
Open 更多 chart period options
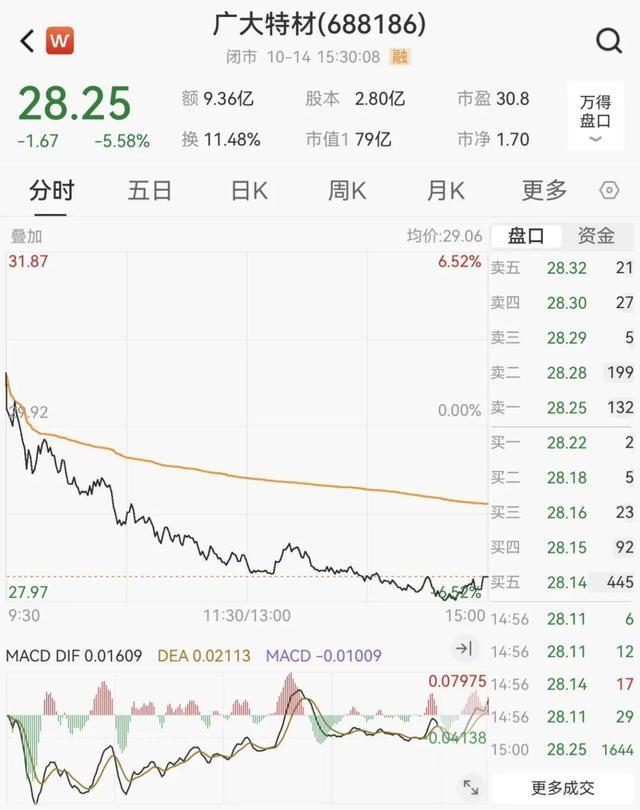[544, 190]
